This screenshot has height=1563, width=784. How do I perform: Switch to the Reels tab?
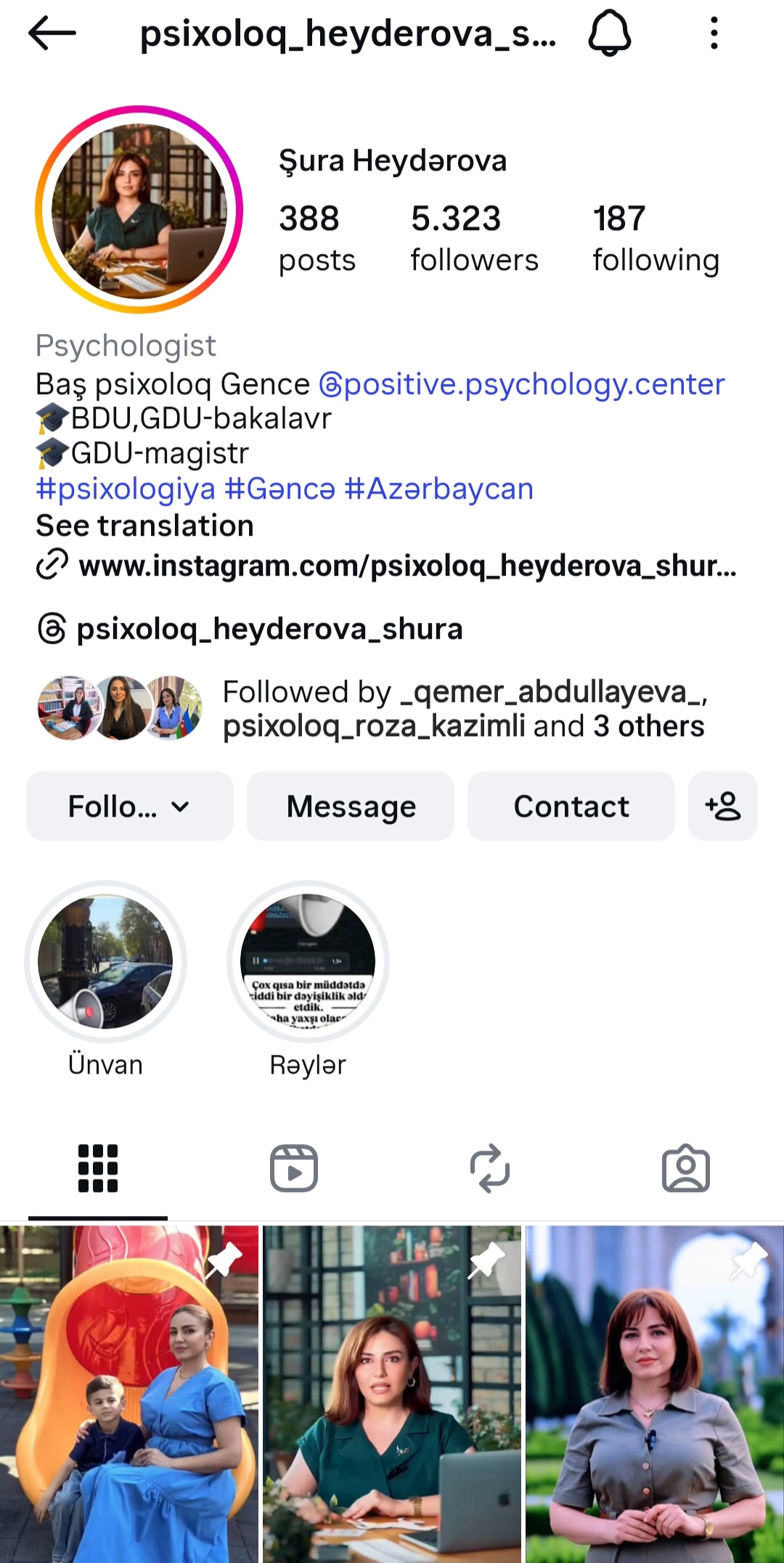pyautogui.click(x=294, y=1168)
